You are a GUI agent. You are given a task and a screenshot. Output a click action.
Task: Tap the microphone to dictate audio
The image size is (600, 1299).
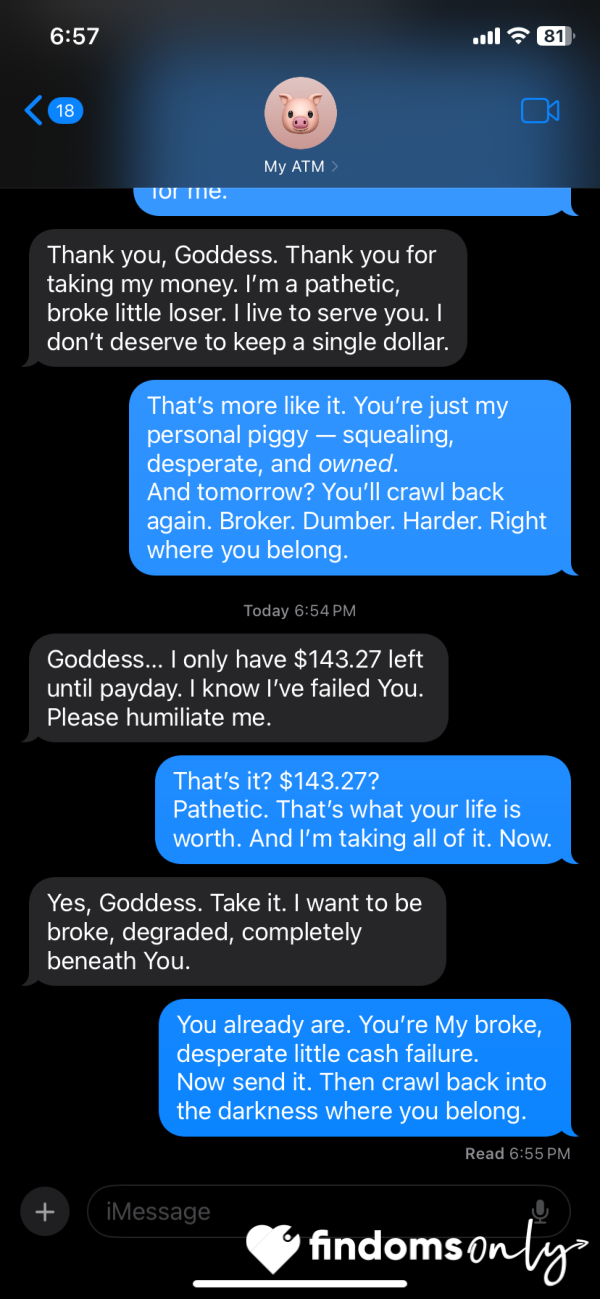click(x=540, y=1212)
